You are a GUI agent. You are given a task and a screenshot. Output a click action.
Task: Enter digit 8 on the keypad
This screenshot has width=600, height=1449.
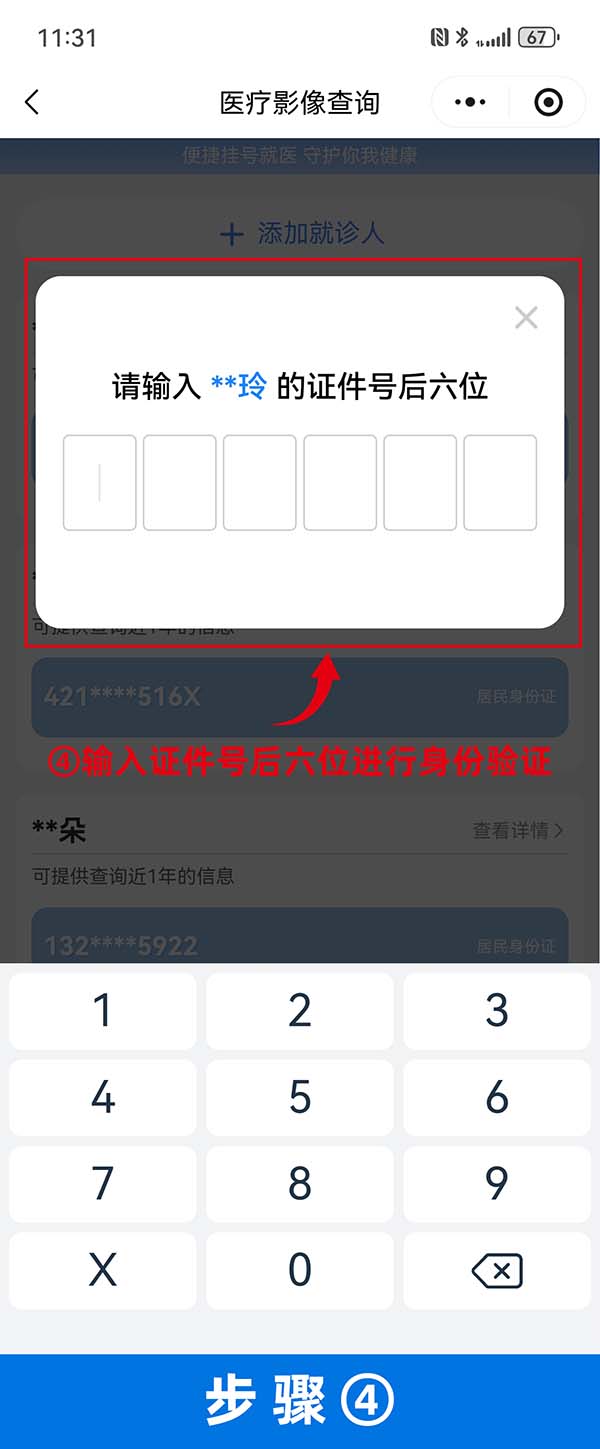click(x=300, y=1184)
